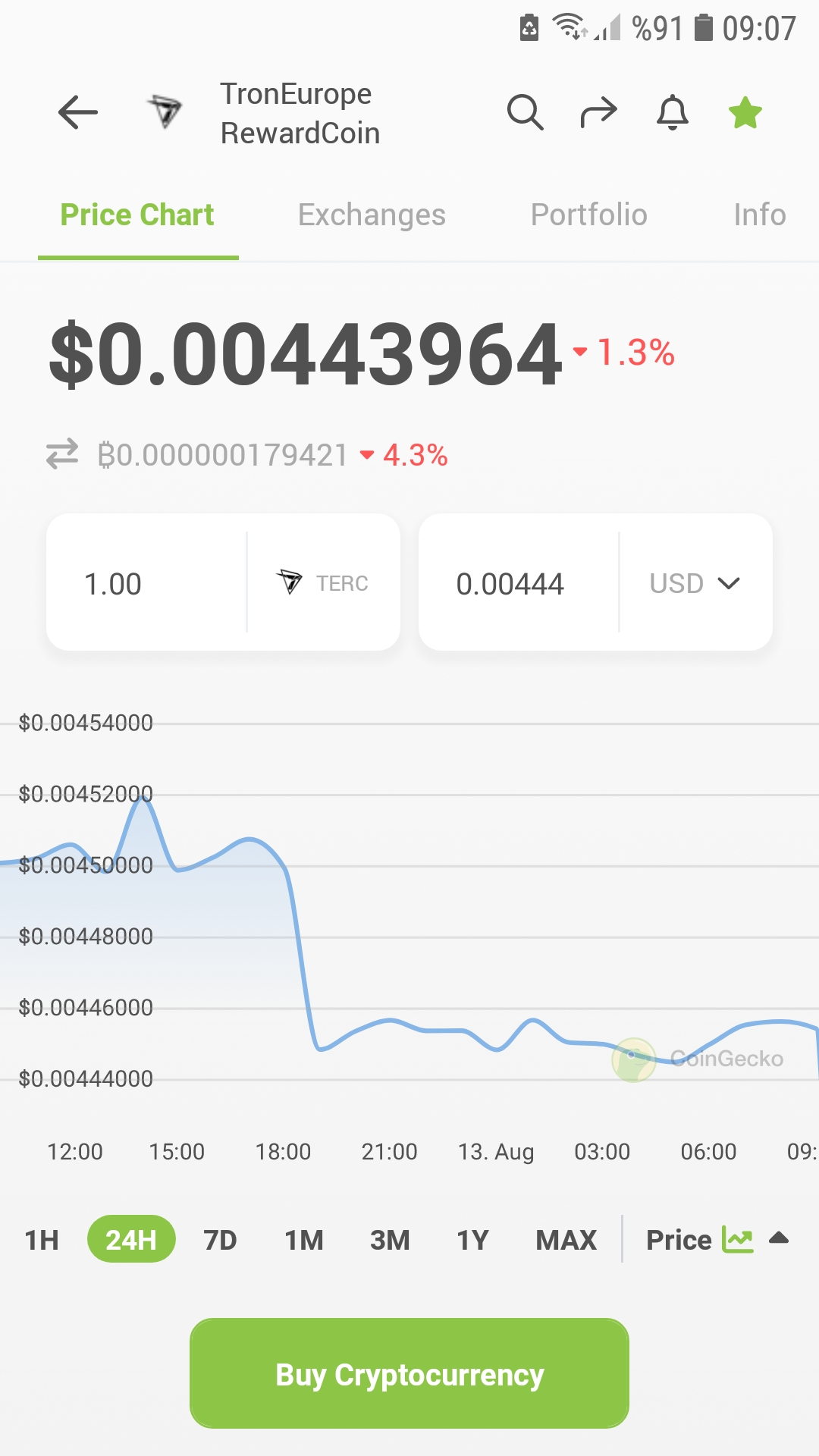Switch to the Exchanges tab
This screenshot has width=819, height=1456.
(x=372, y=215)
